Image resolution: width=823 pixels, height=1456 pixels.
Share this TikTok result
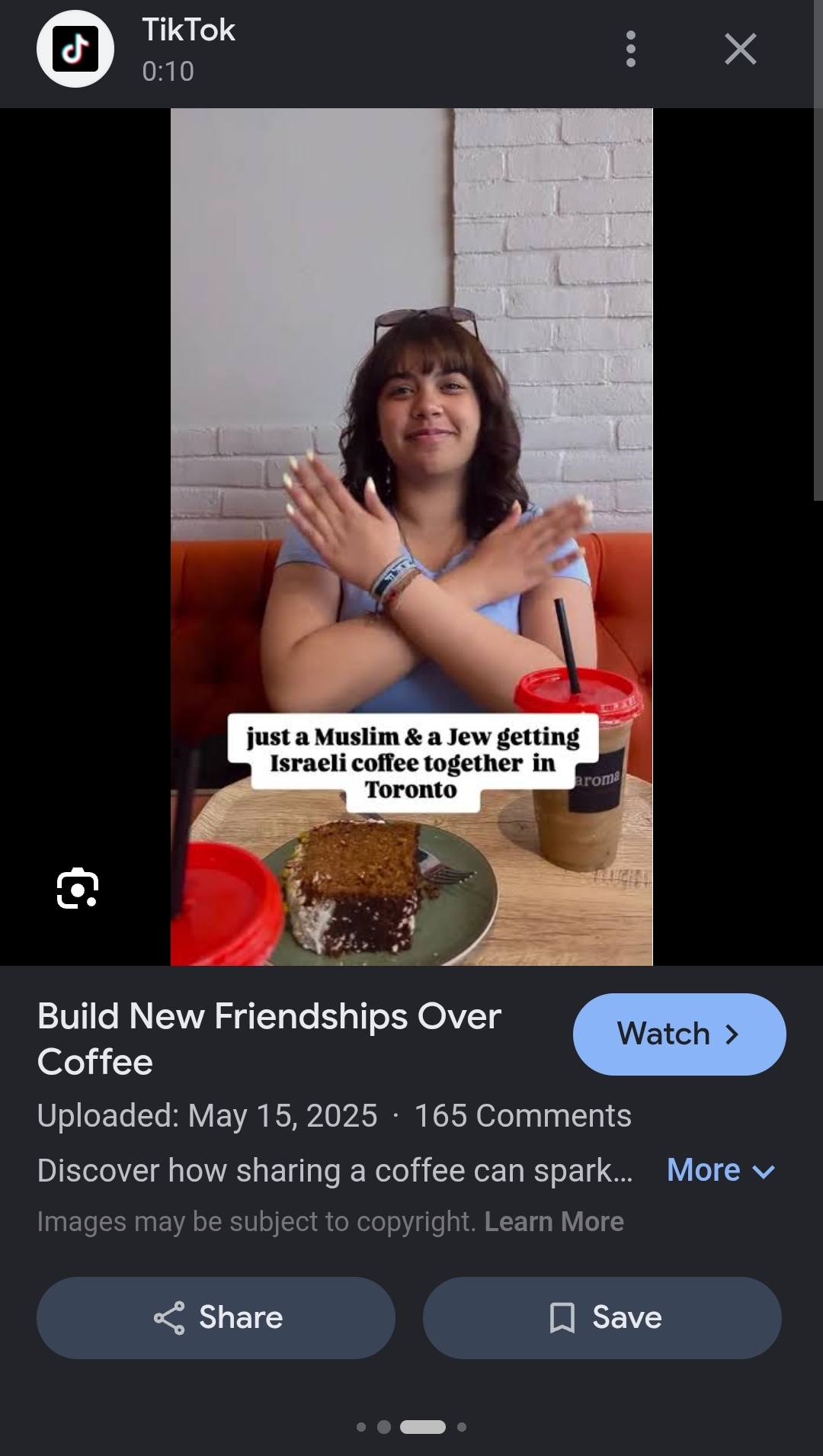coord(216,1318)
